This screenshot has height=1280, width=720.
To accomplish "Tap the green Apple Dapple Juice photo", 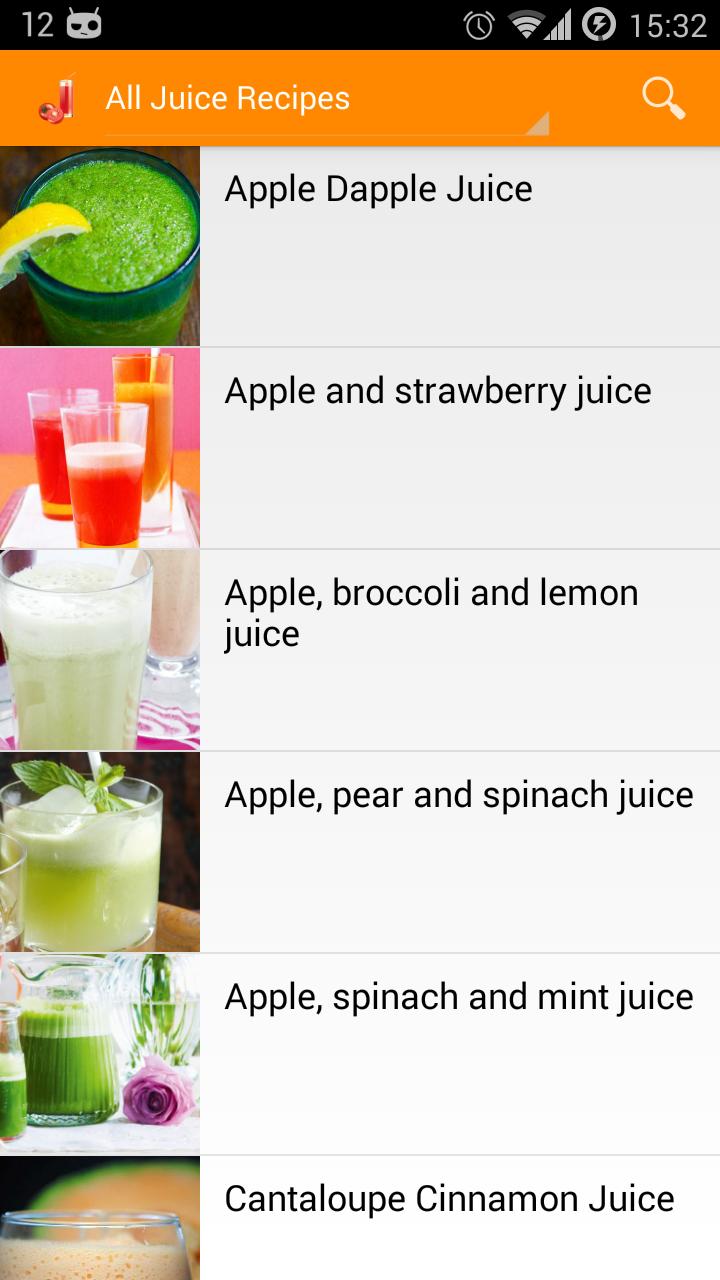I will (x=100, y=245).
